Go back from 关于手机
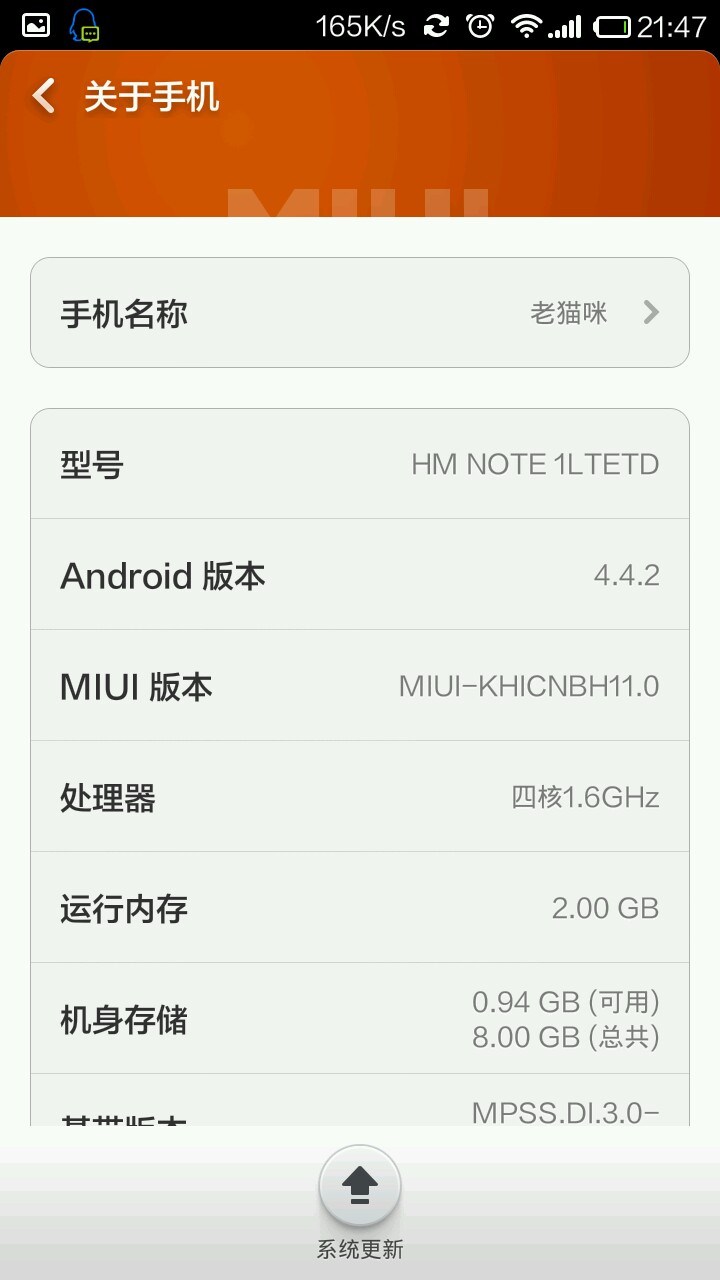Screen dimensions: 720x1280 point(44,97)
